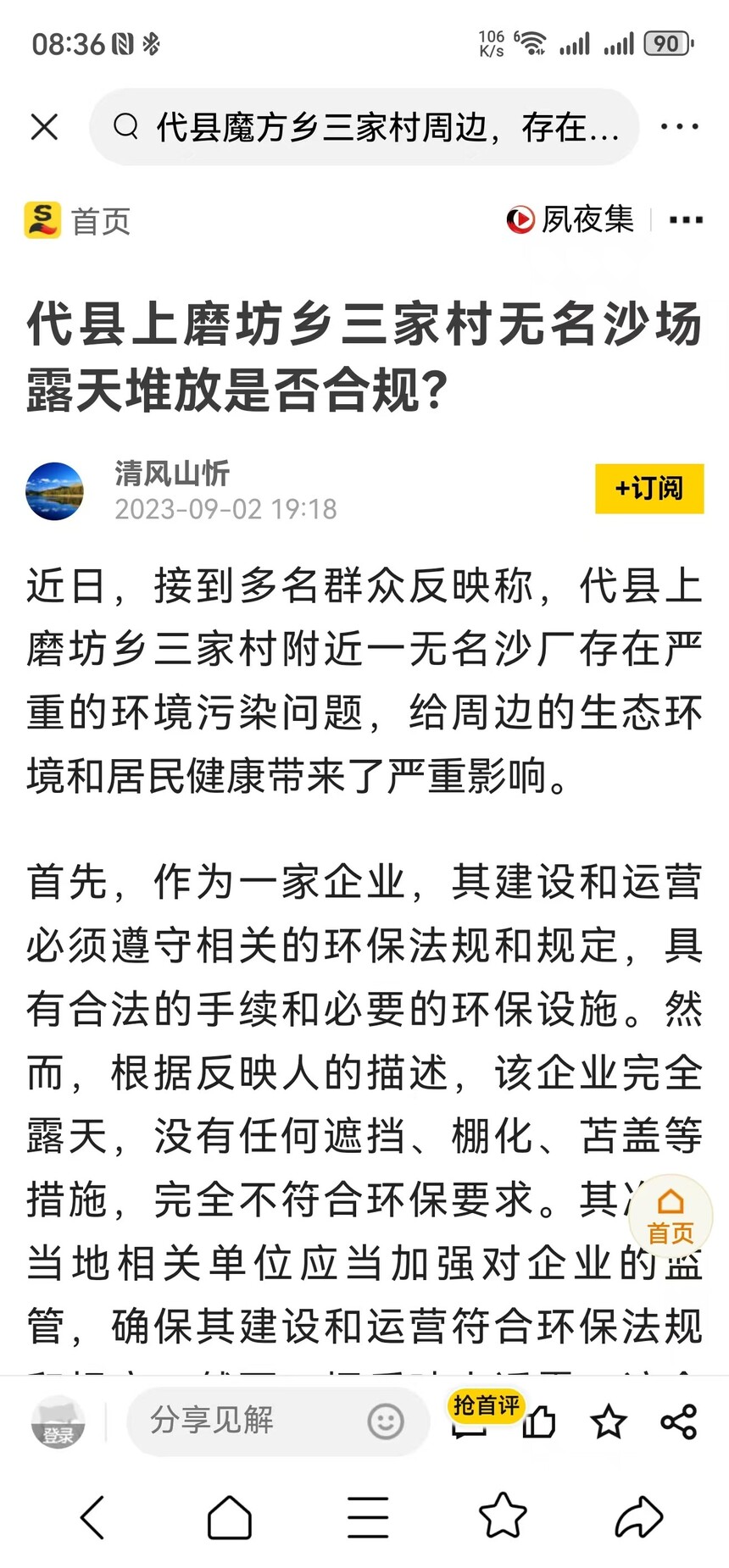Open the browser menu with three lines
The image size is (729, 1568).
coord(368,1516)
